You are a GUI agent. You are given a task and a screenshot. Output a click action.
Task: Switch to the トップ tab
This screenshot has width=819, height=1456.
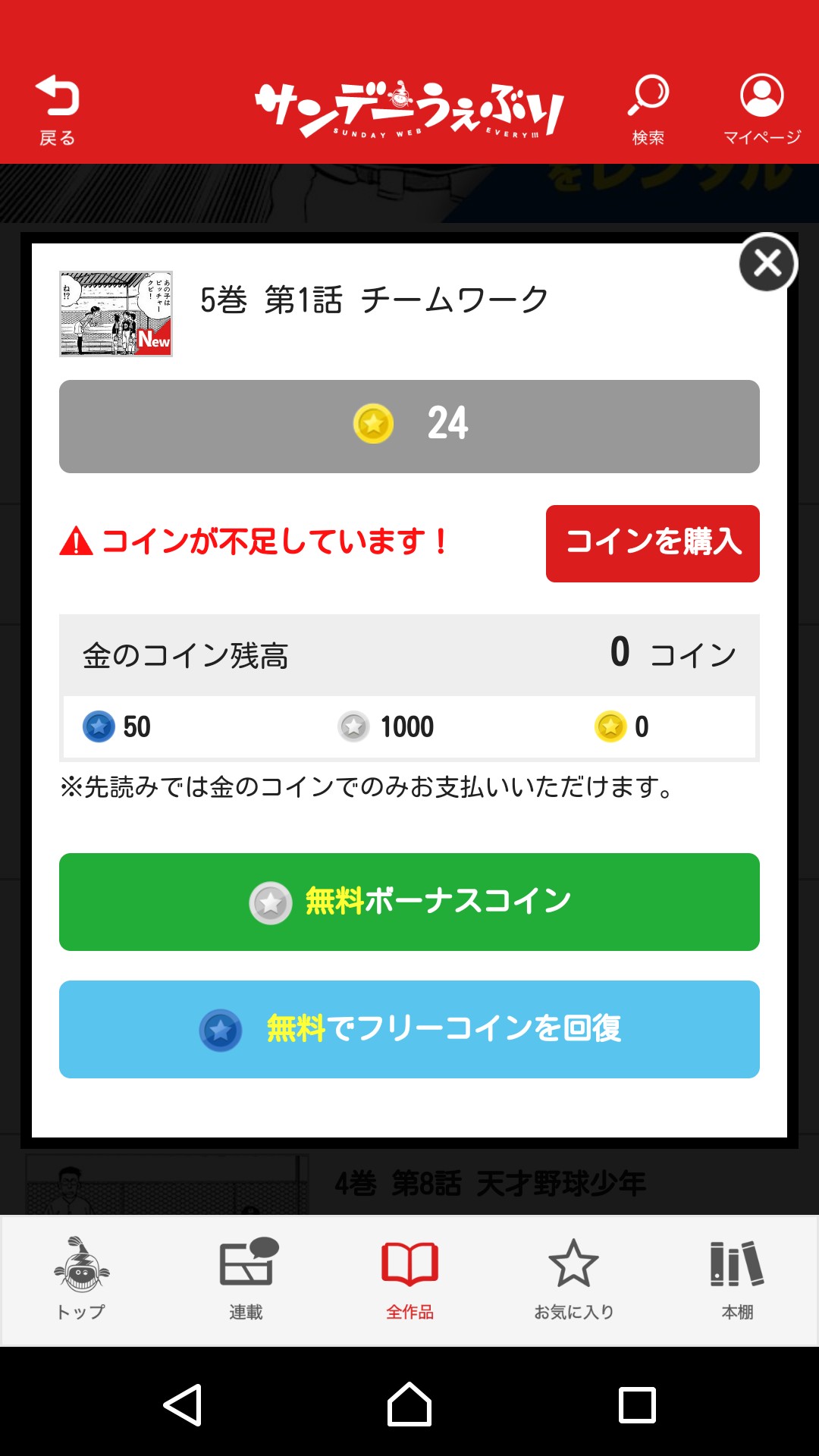pos(82,1279)
